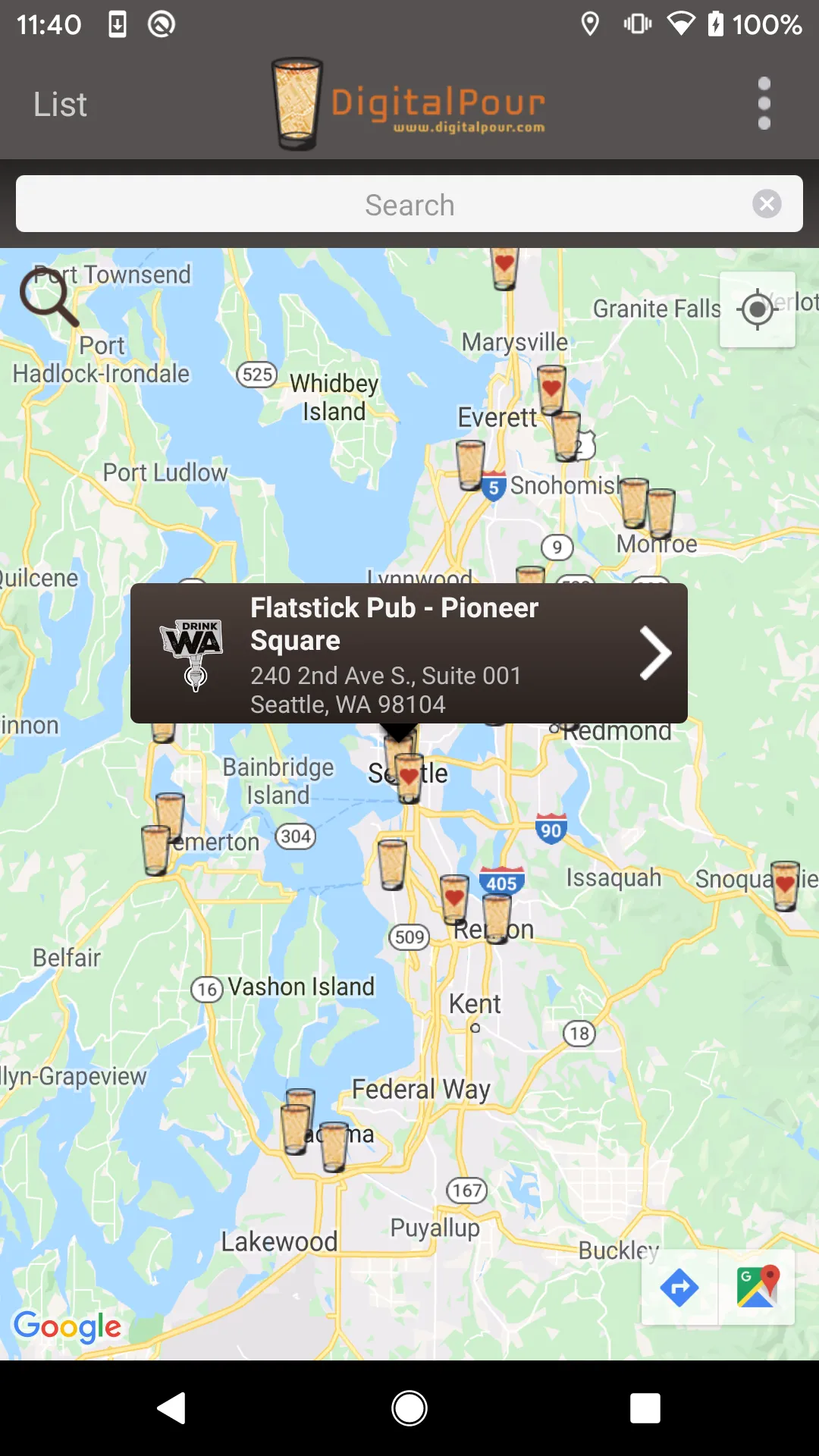Image resolution: width=819 pixels, height=1456 pixels.
Task: Open Flatstick Pub - Pioneer Square details
Action: pos(655,653)
